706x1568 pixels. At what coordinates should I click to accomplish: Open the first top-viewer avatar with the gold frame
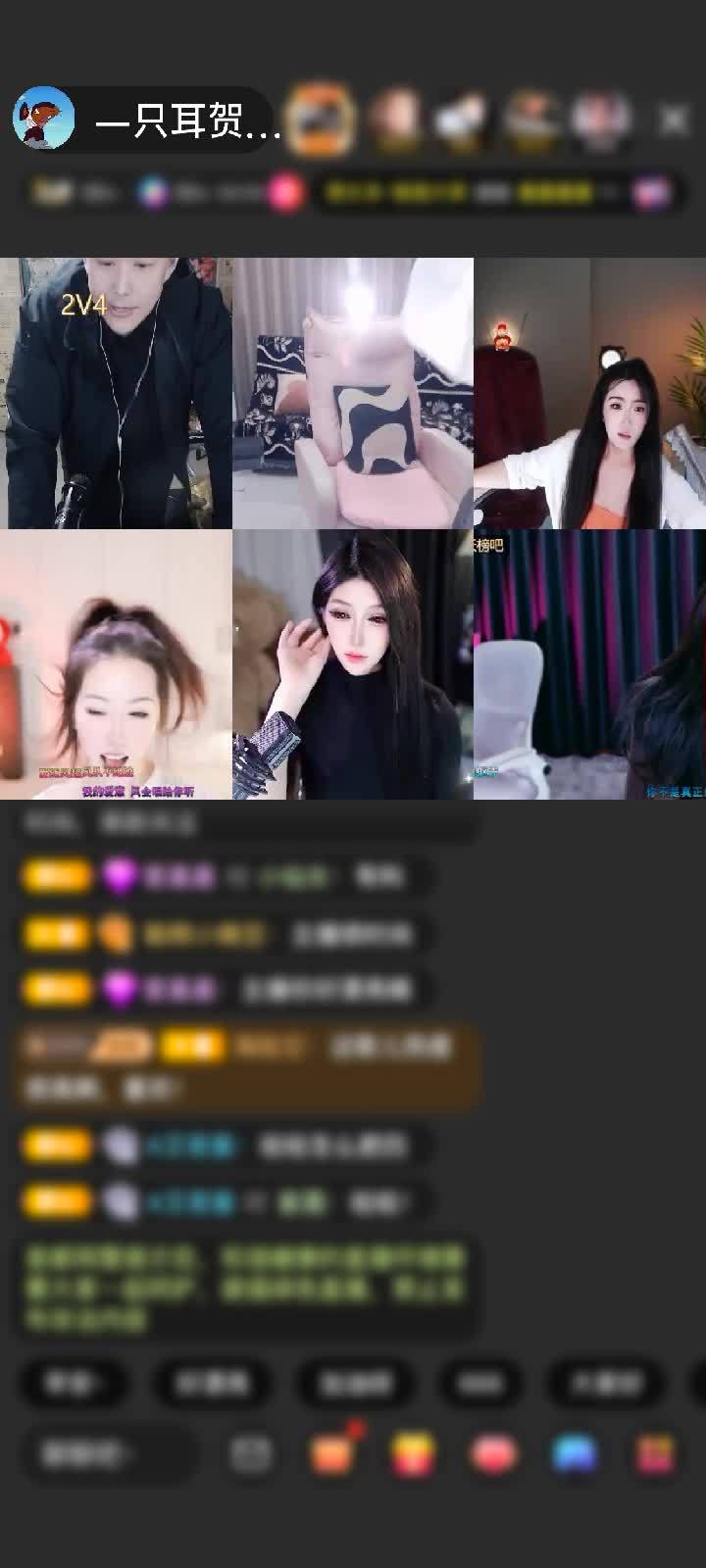pyautogui.click(x=323, y=120)
